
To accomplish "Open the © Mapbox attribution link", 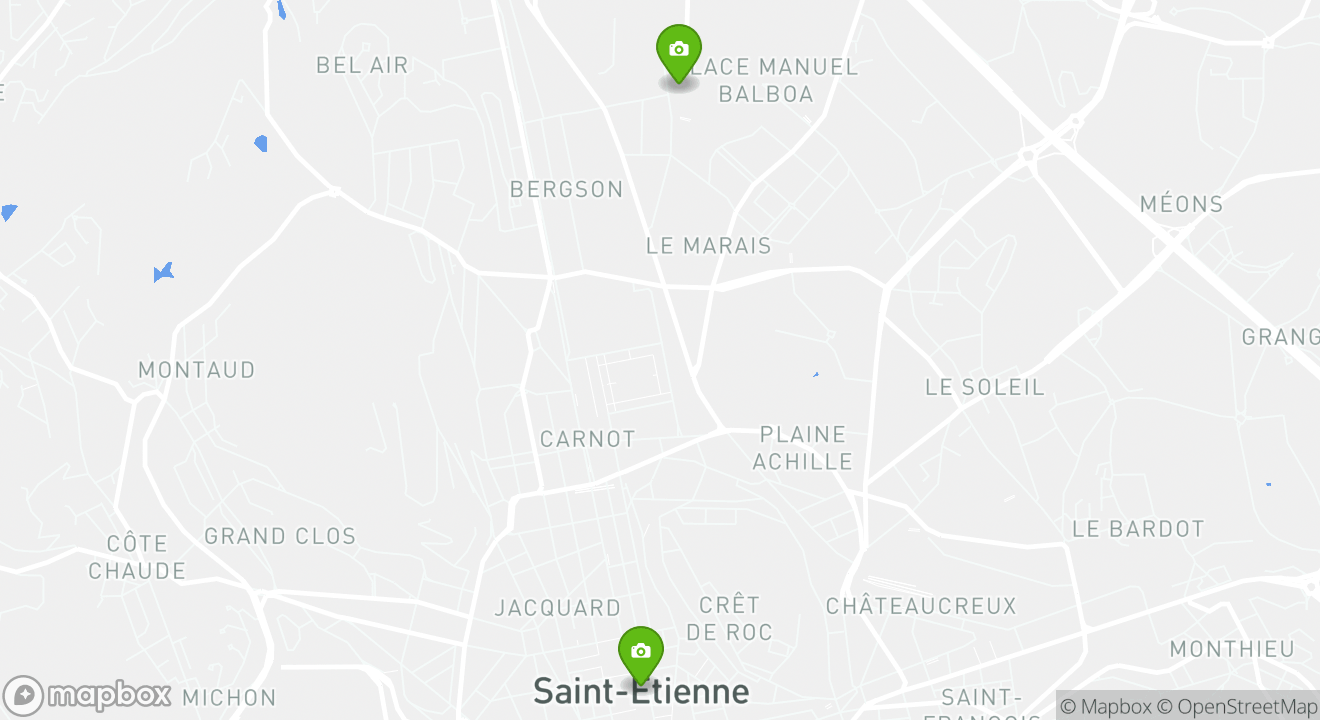I will point(1106,707).
